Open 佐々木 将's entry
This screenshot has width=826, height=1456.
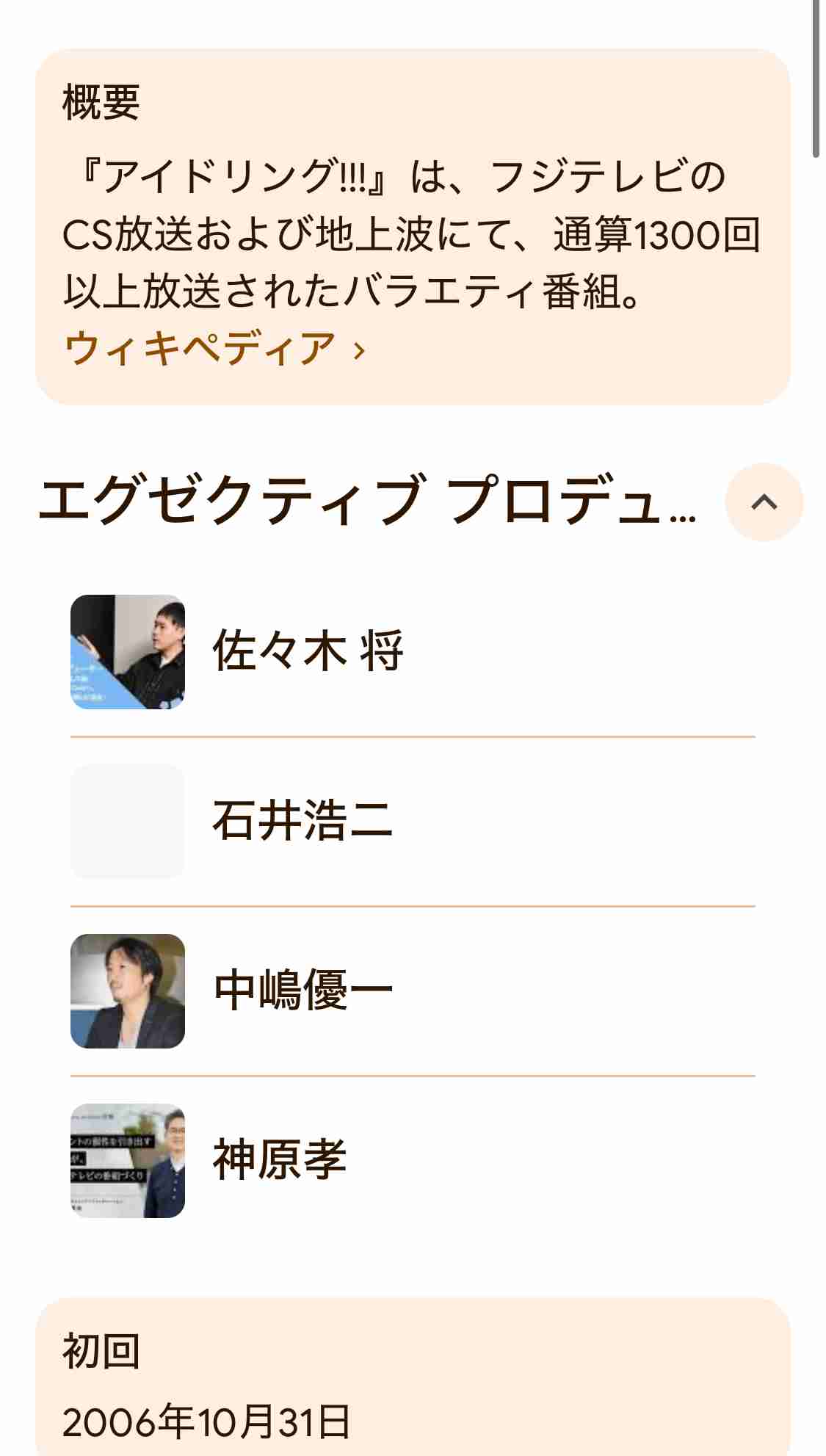(x=413, y=652)
